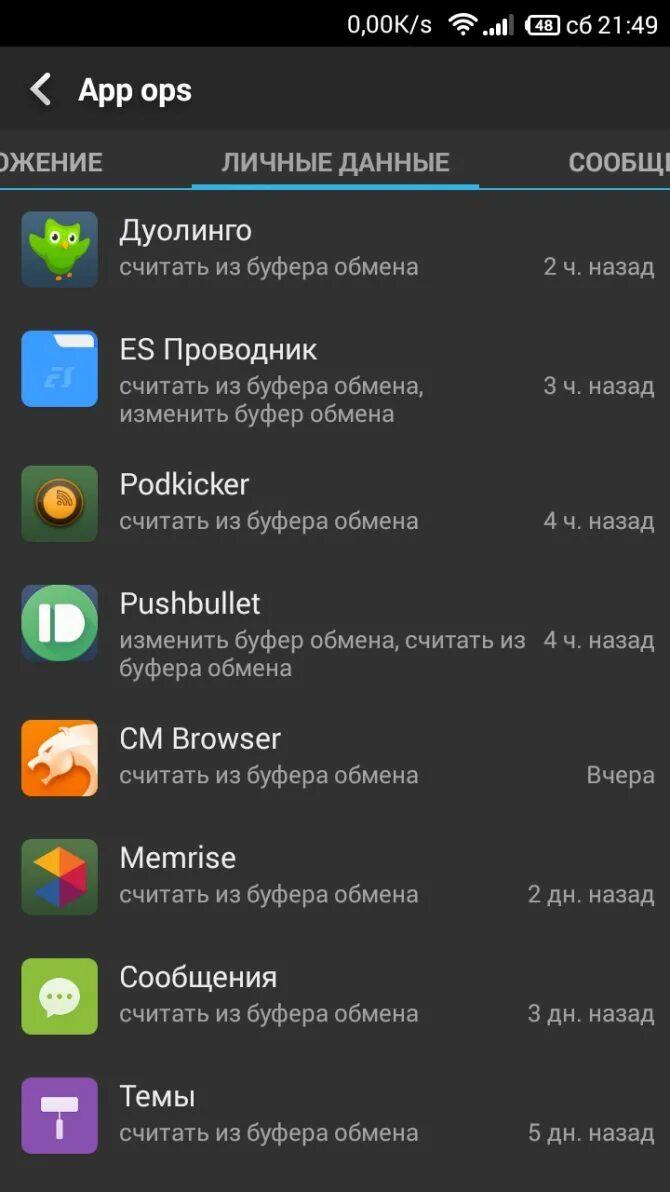Open Дуолинго app permissions
The image size is (670, 1192).
pyautogui.click(x=335, y=249)
